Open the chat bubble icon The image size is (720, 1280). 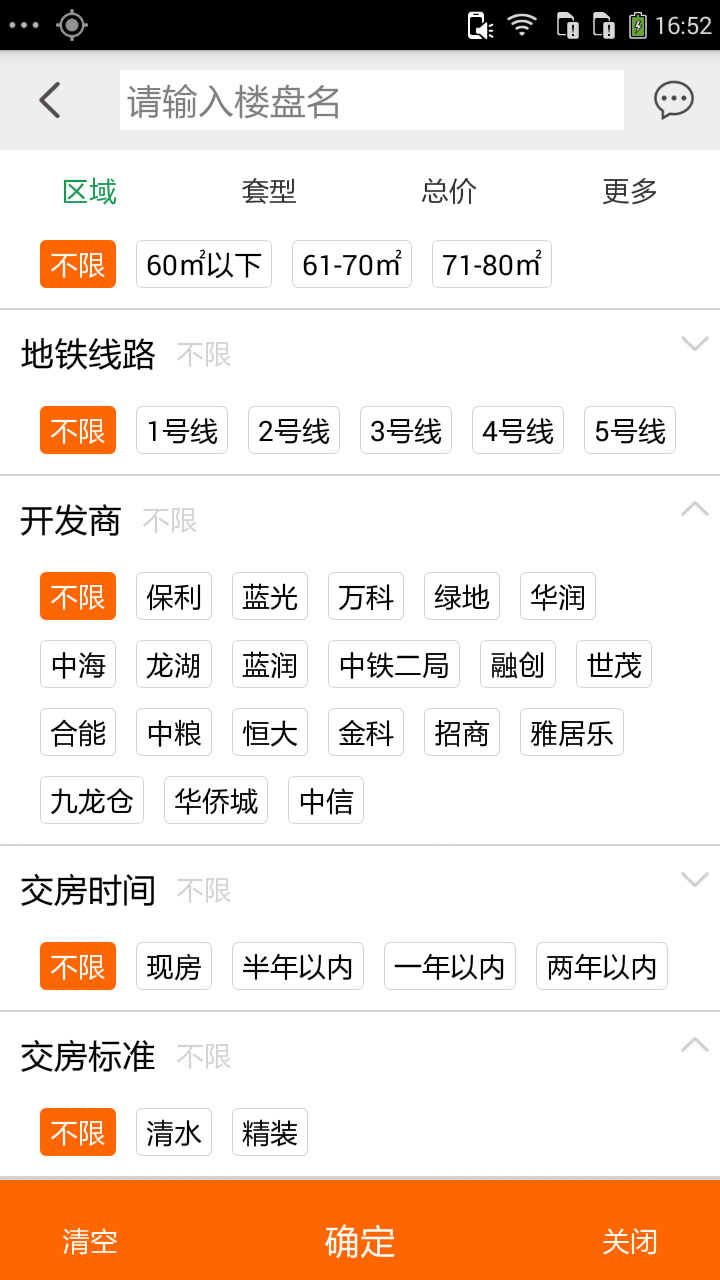click(x=674, y=100)
